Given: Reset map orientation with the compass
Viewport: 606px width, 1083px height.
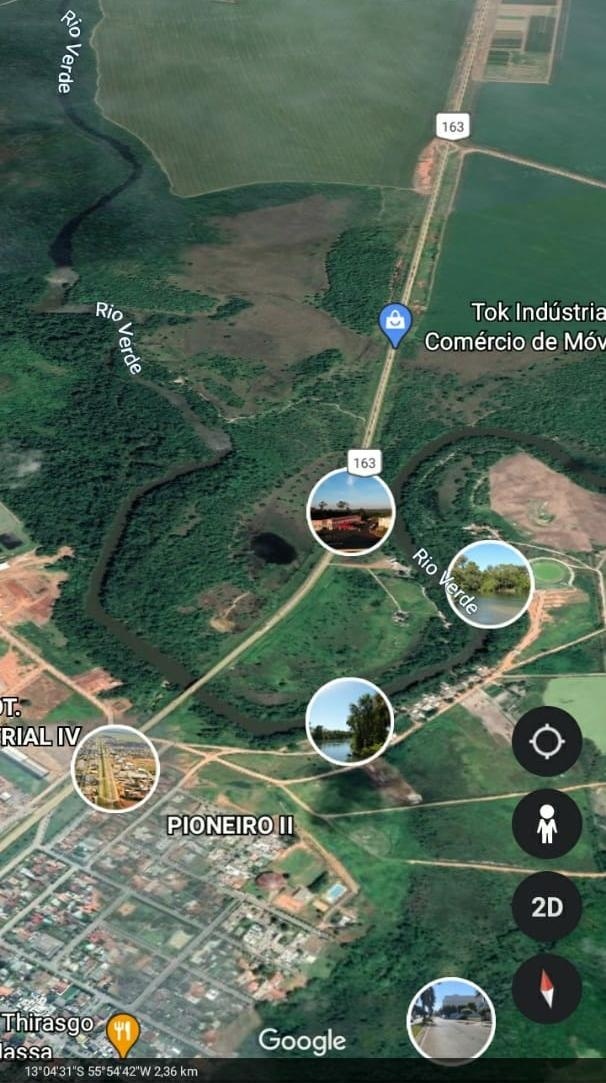Looking at the screenshot, I should point(547,989).
